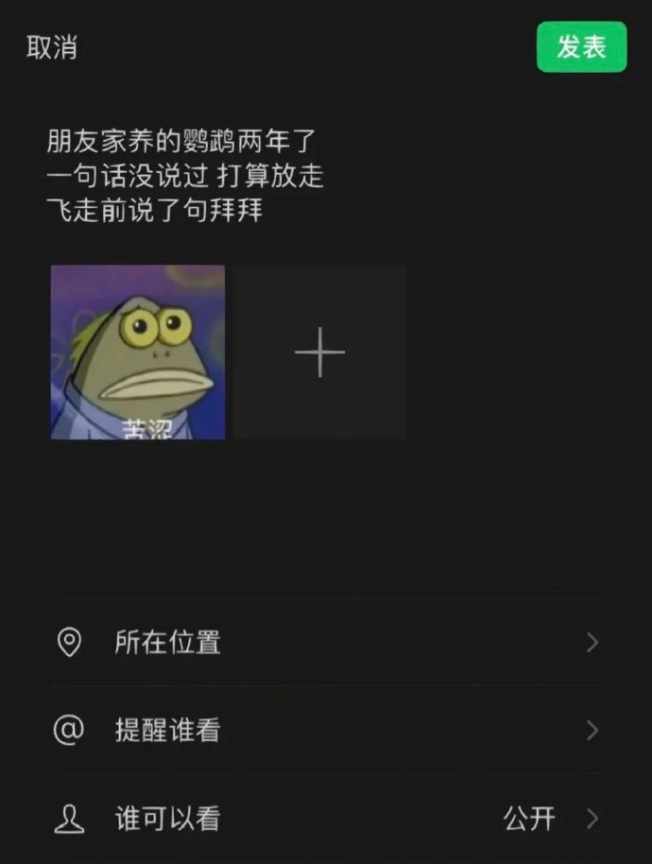Open 所在位置 to set location
The width and height of the screenshot is (652, 864).
pyautogui.click(x=326, y=642)
